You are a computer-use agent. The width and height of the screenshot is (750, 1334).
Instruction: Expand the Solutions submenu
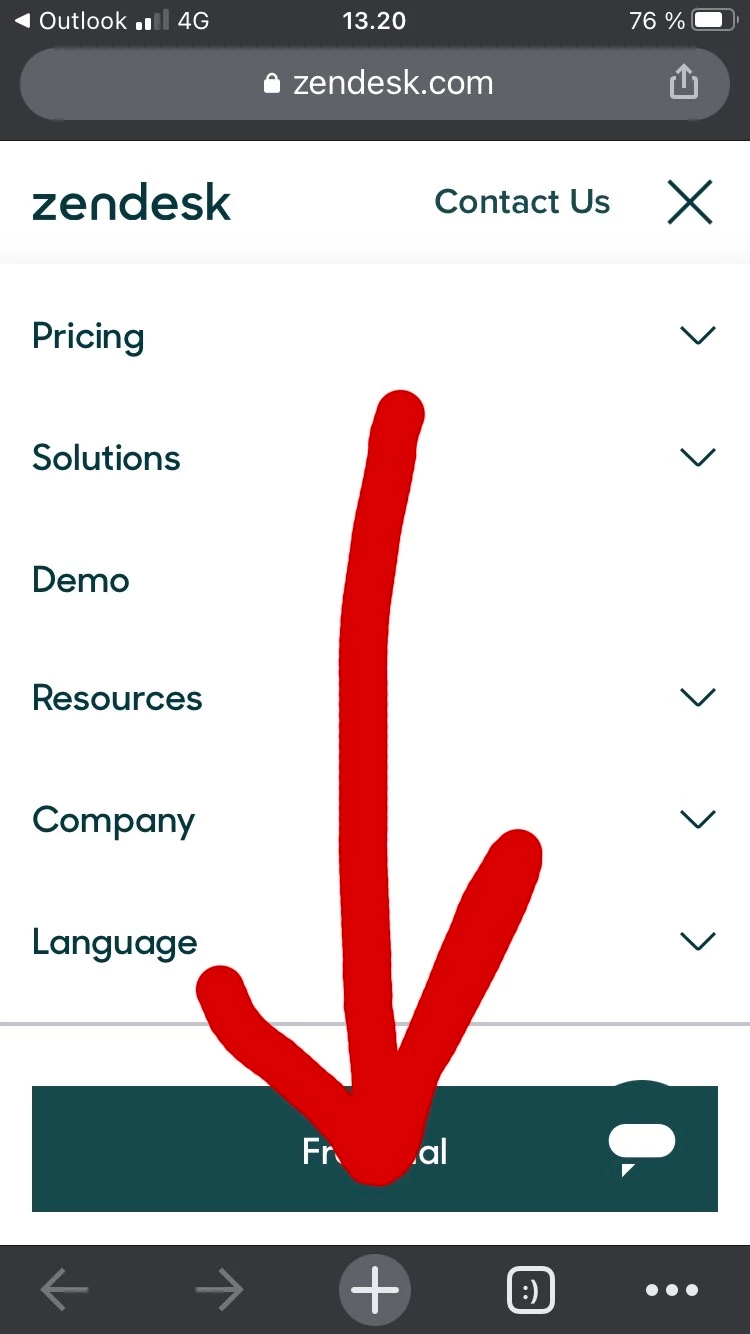[697, 458]
